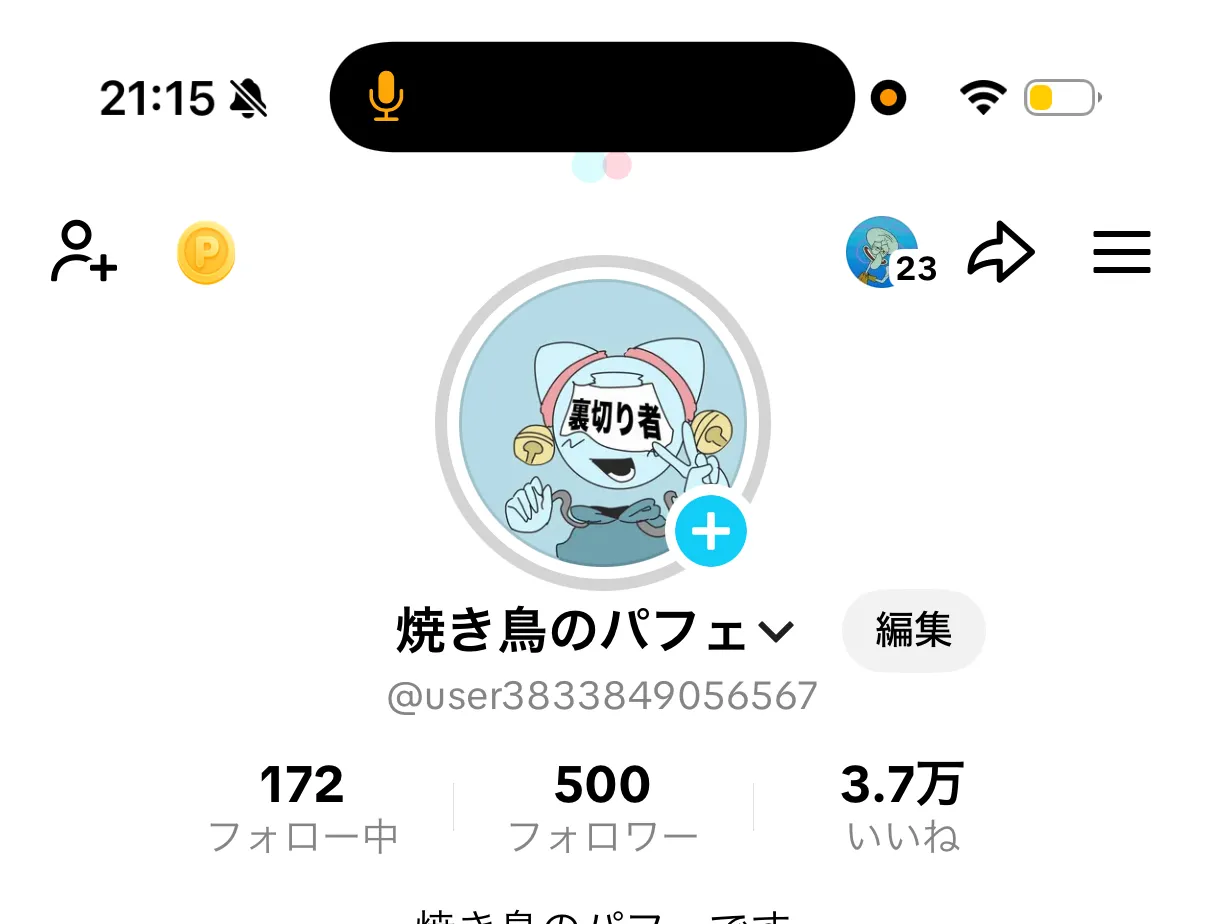Open the add friends icon
1206x924 pixels.
coord(84,253)
